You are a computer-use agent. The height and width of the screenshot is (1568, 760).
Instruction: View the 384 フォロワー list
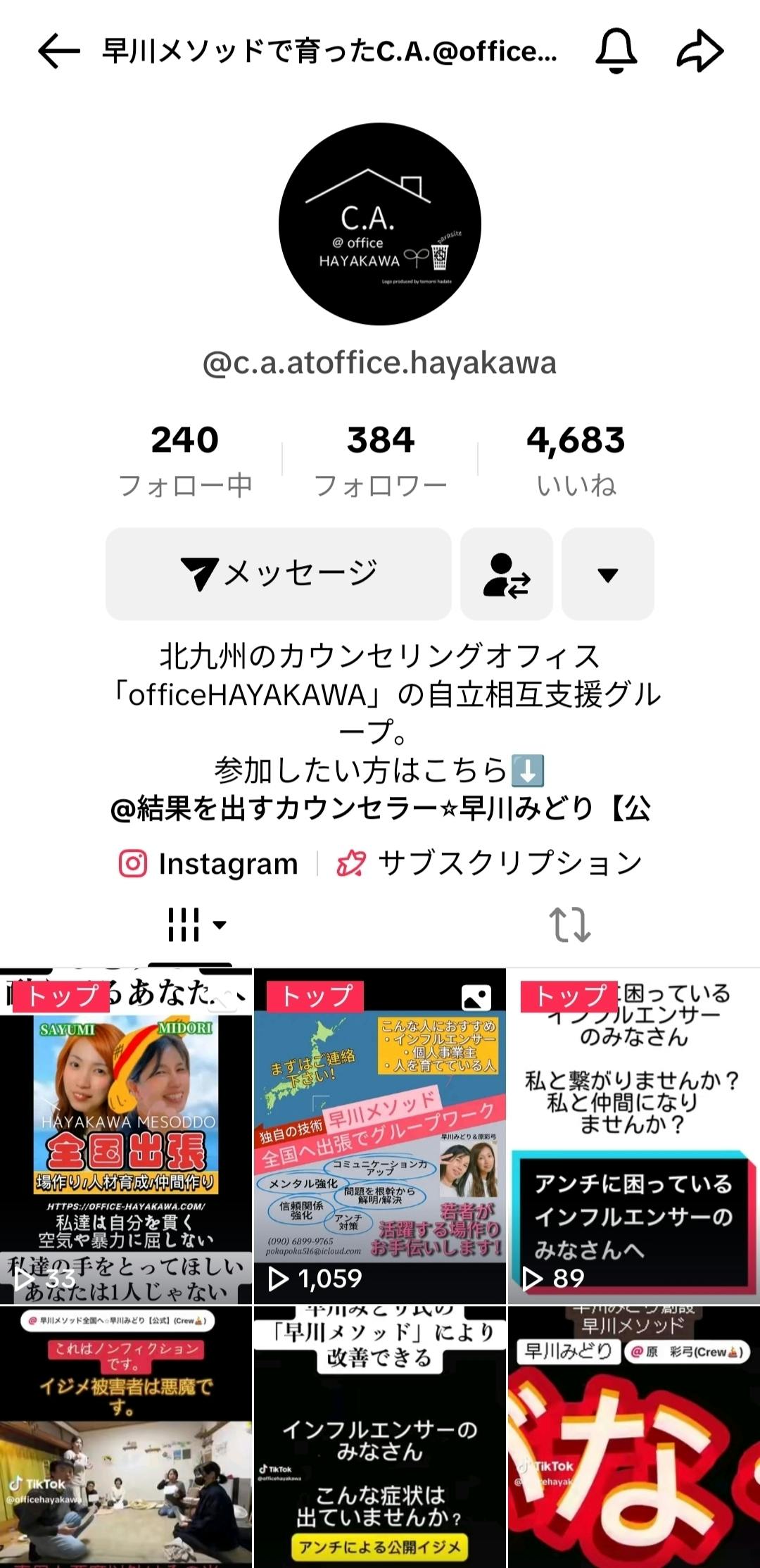click(x=381, y=461)
